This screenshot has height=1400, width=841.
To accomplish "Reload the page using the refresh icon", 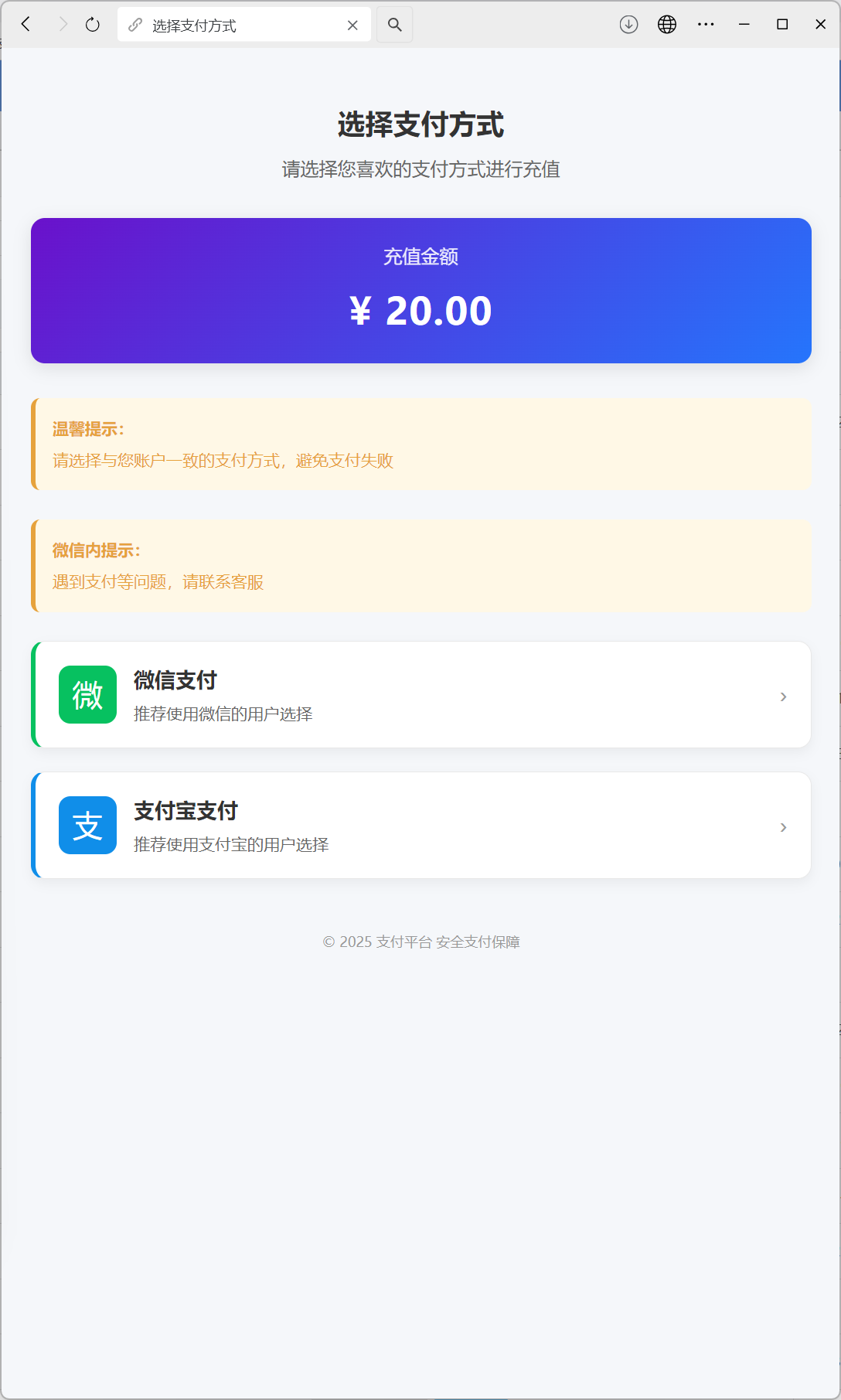I will tap(92, 24).
